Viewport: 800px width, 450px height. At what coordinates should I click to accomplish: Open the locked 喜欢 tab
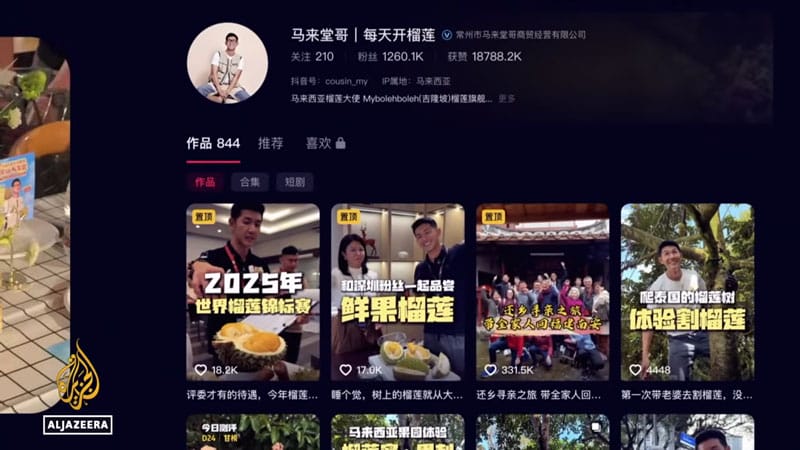point(324,143)
